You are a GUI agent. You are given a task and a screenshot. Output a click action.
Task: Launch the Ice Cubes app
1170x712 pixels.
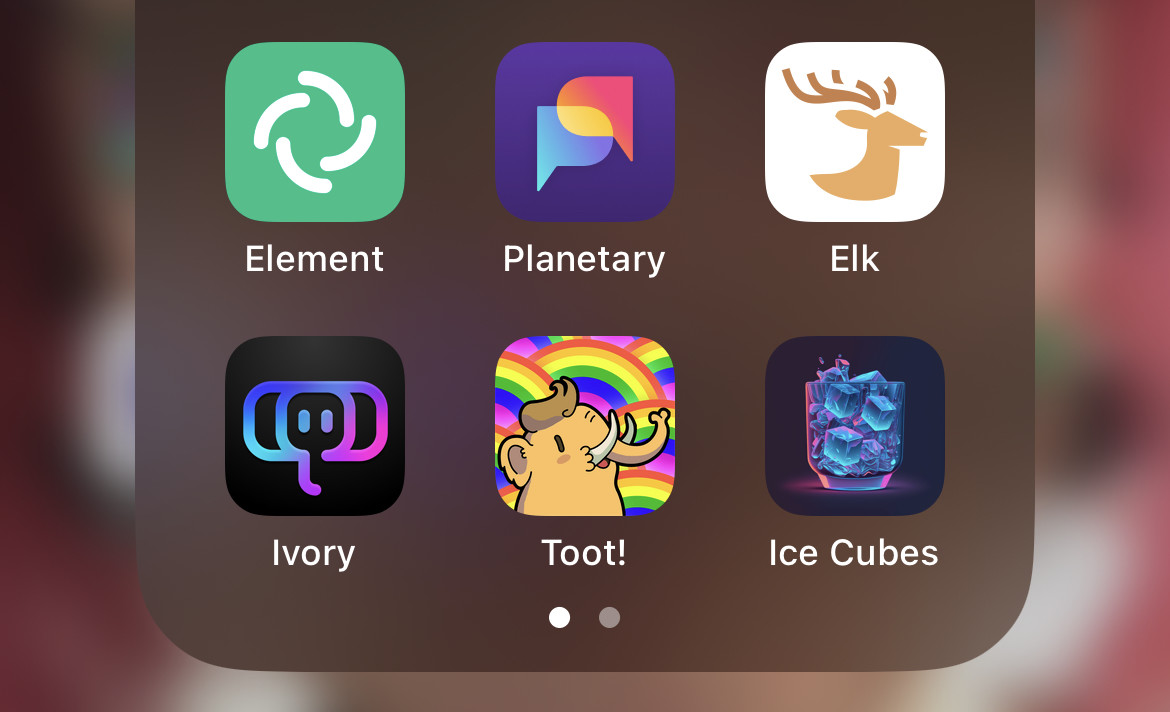(x=855, y=426)
